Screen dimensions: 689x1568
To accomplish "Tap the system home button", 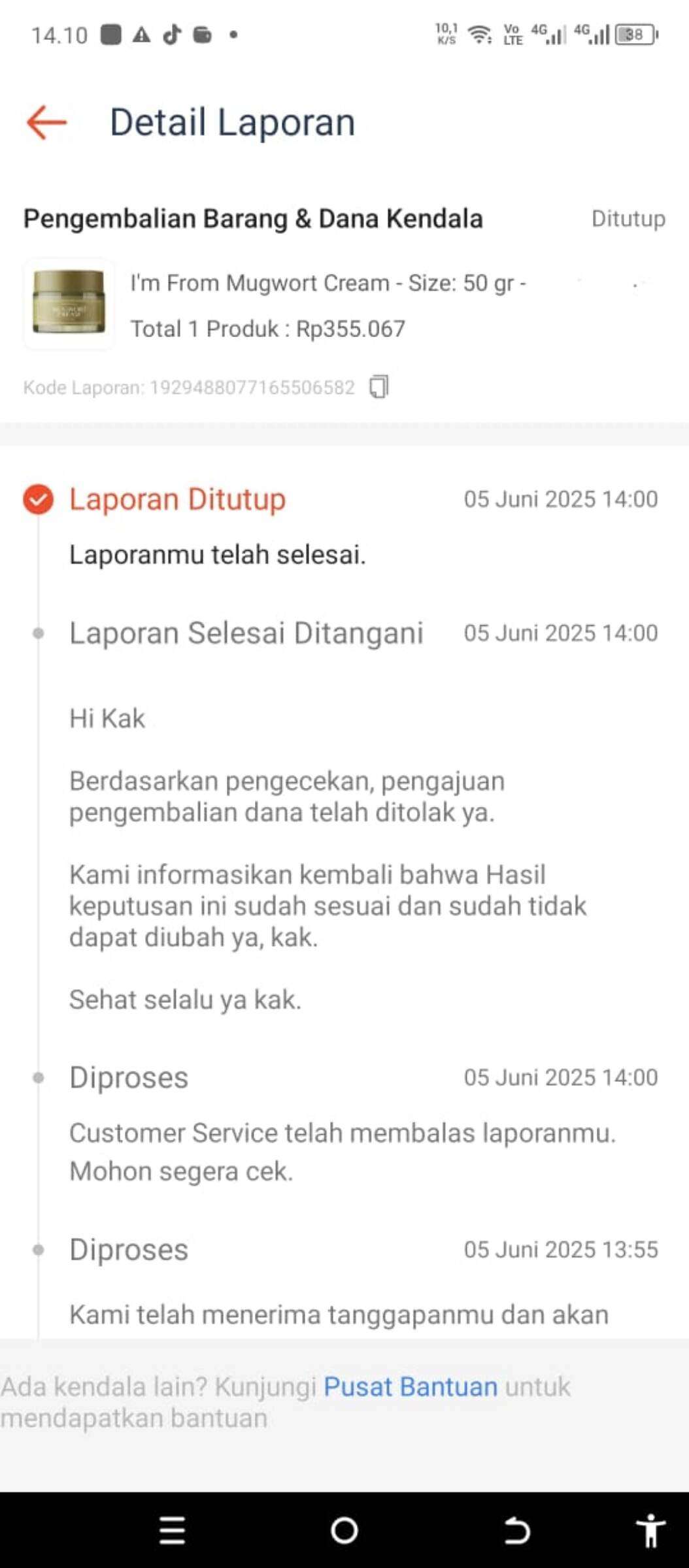I will [344, 1530].
